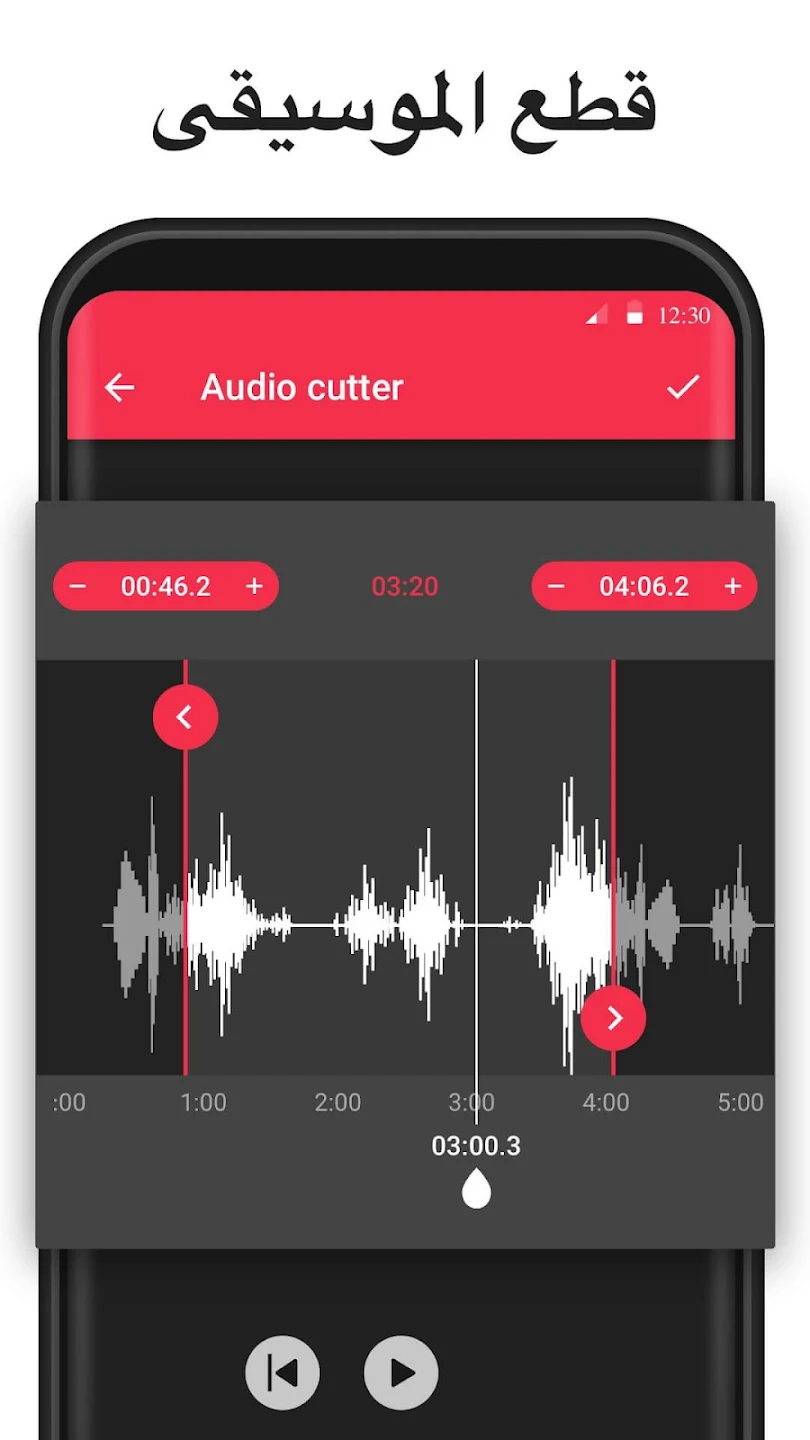Click the right trim handle chevron
The height and width of the screenshot is (1440, 810).
coord(614,1018)
